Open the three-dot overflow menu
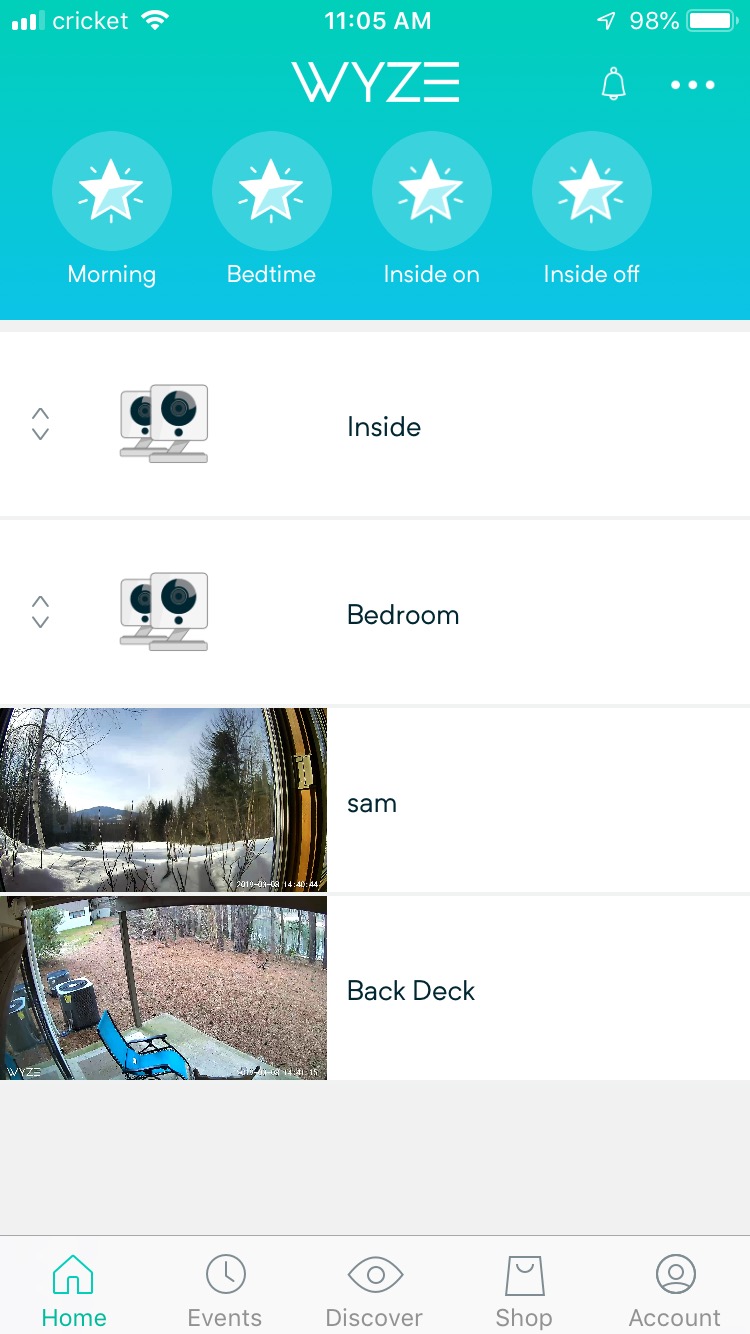 692,85
